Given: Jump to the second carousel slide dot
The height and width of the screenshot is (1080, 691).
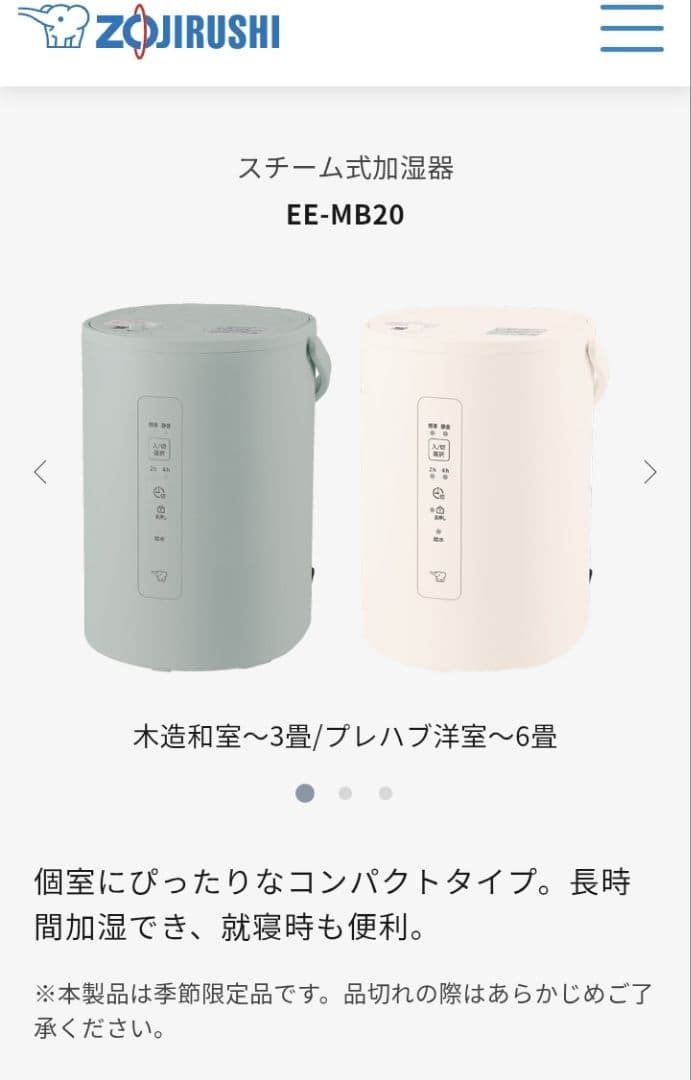Looking at the screenshot, I should click(345, 793).
